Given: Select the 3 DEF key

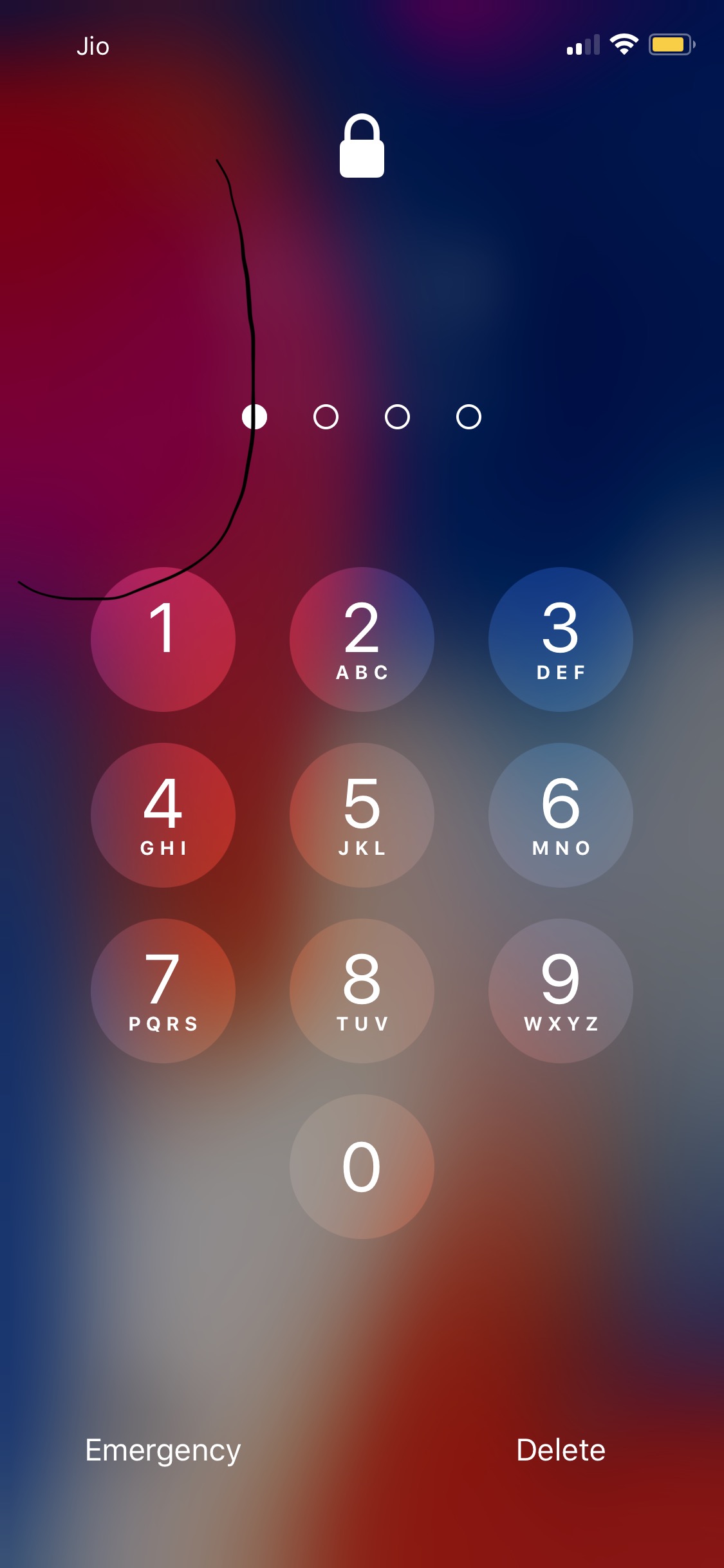Looking at the screenshot, I should coord(561,639).
